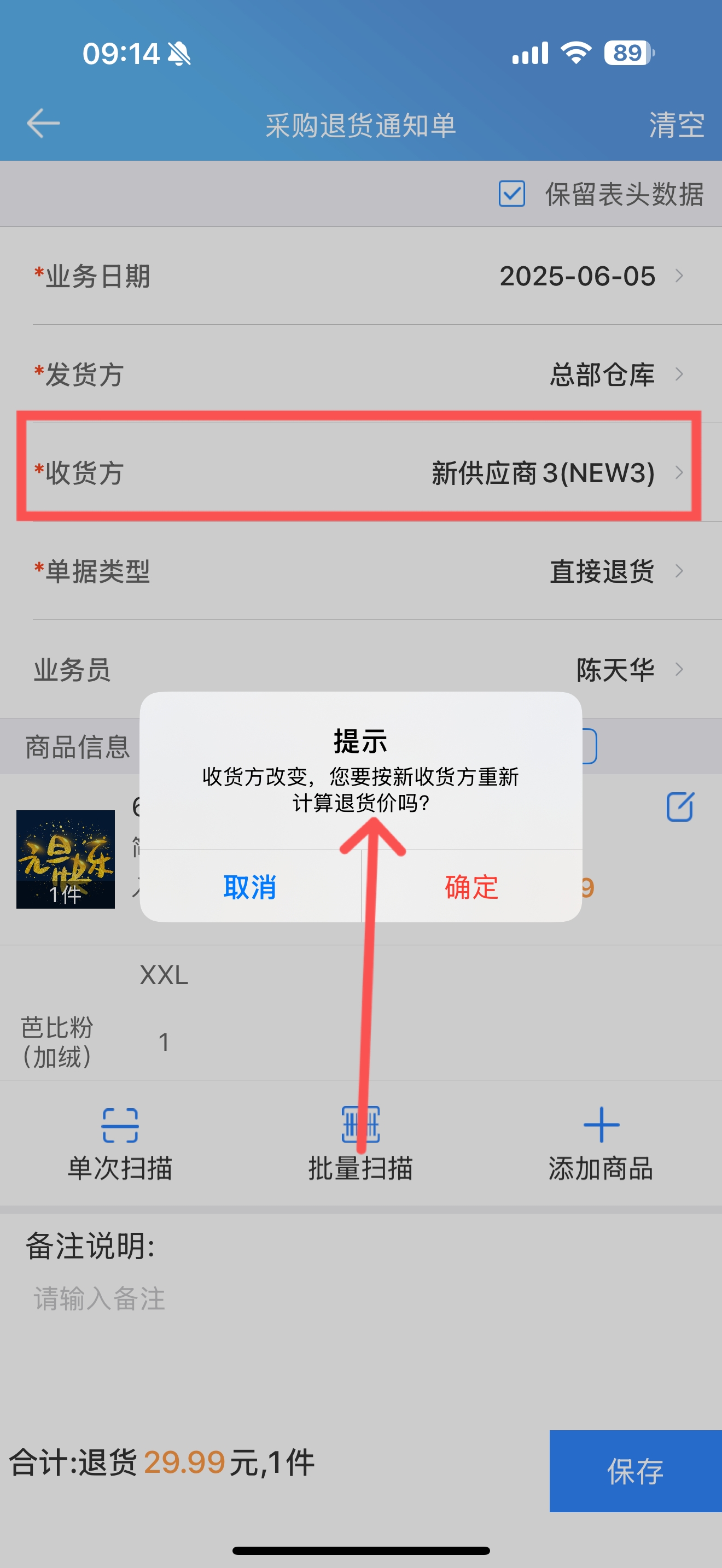Go back using the top-left arrow
This screenshot has width=722, height=1568.
[43, 124]
